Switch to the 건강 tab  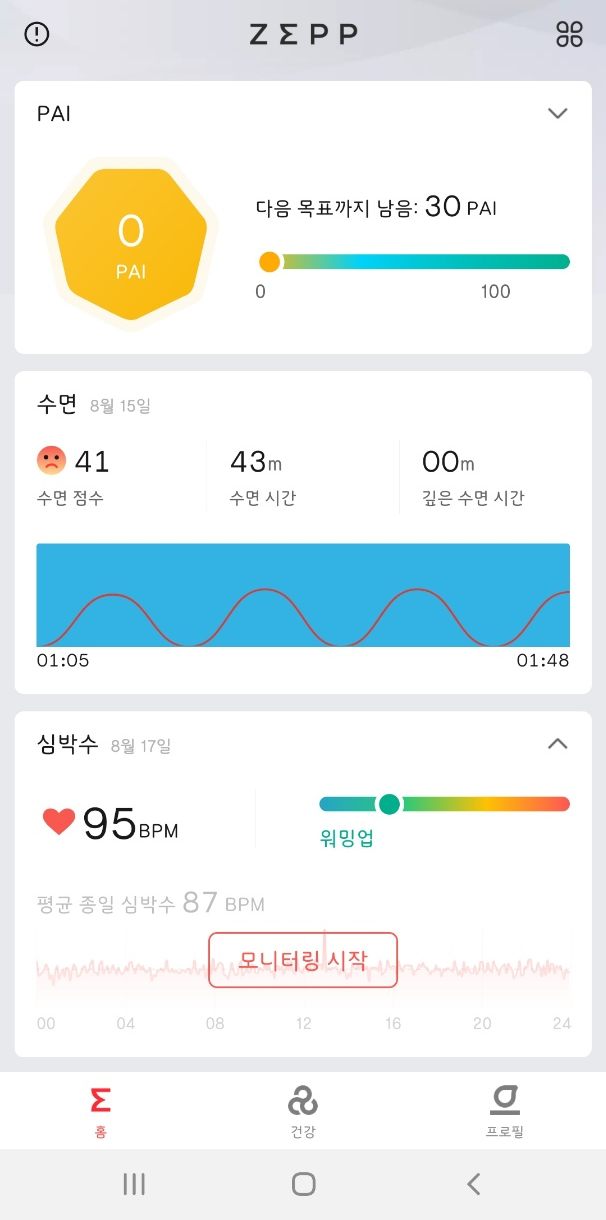coord(303,1112)
